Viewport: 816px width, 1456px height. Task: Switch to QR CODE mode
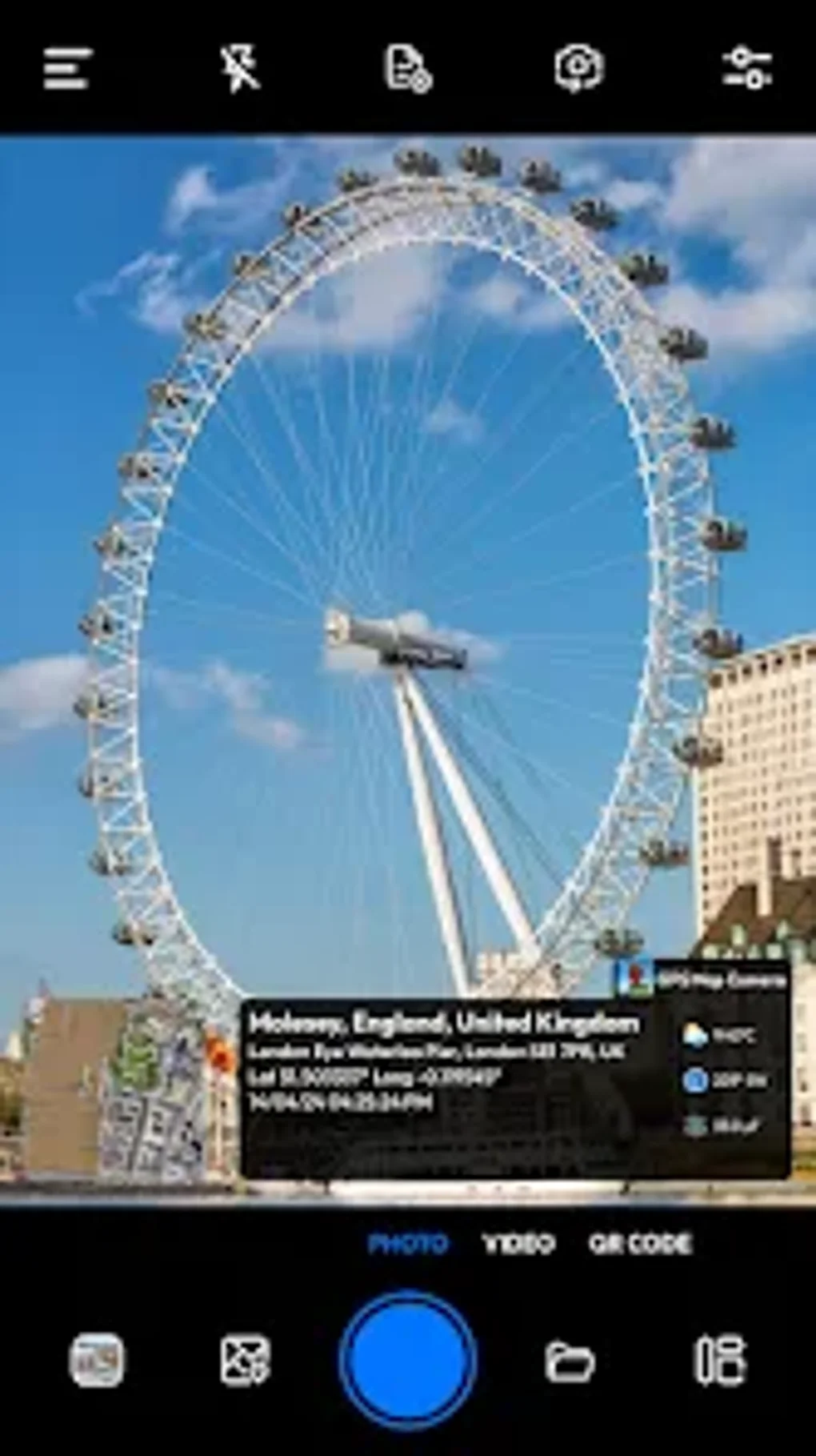click(640, 1243)
